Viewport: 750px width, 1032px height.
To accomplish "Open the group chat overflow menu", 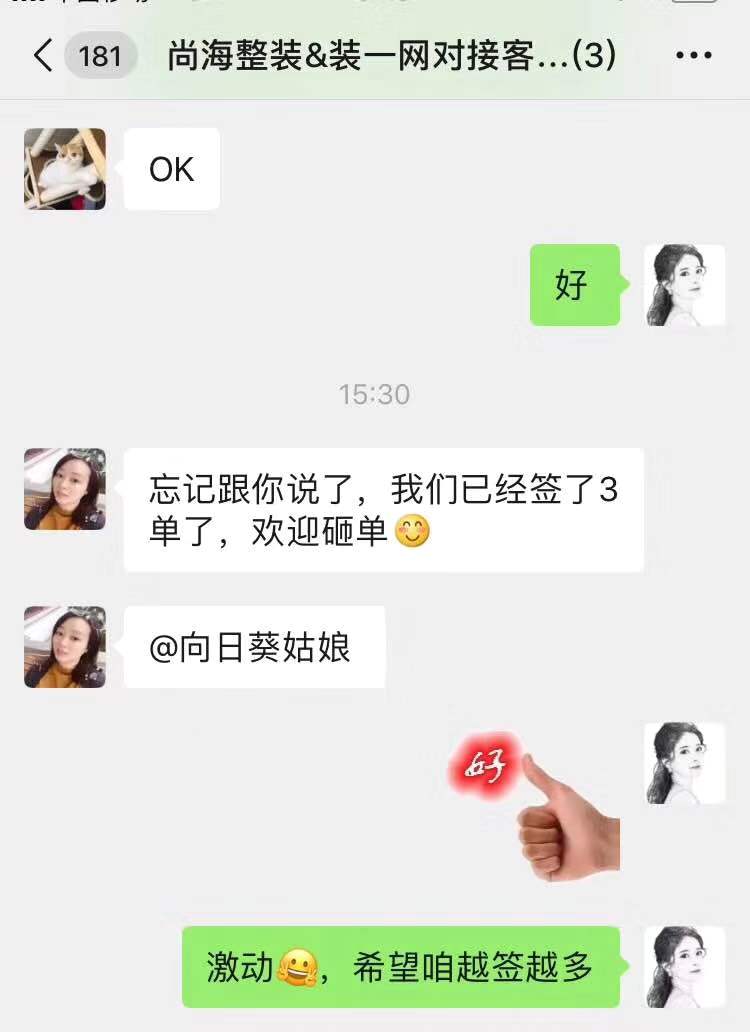I will (693, 56).
